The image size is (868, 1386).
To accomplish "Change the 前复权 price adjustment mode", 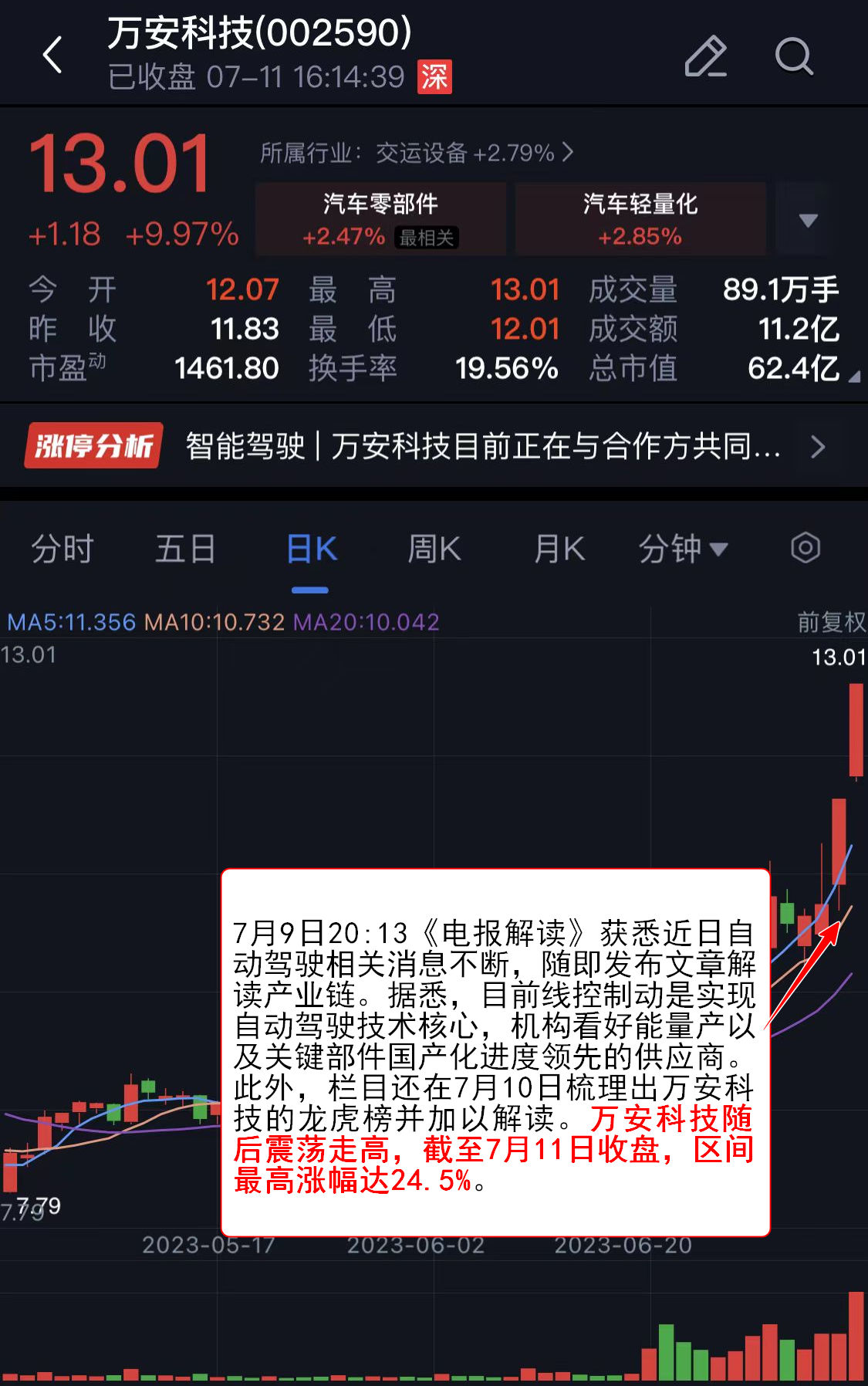I will point(830,622).
